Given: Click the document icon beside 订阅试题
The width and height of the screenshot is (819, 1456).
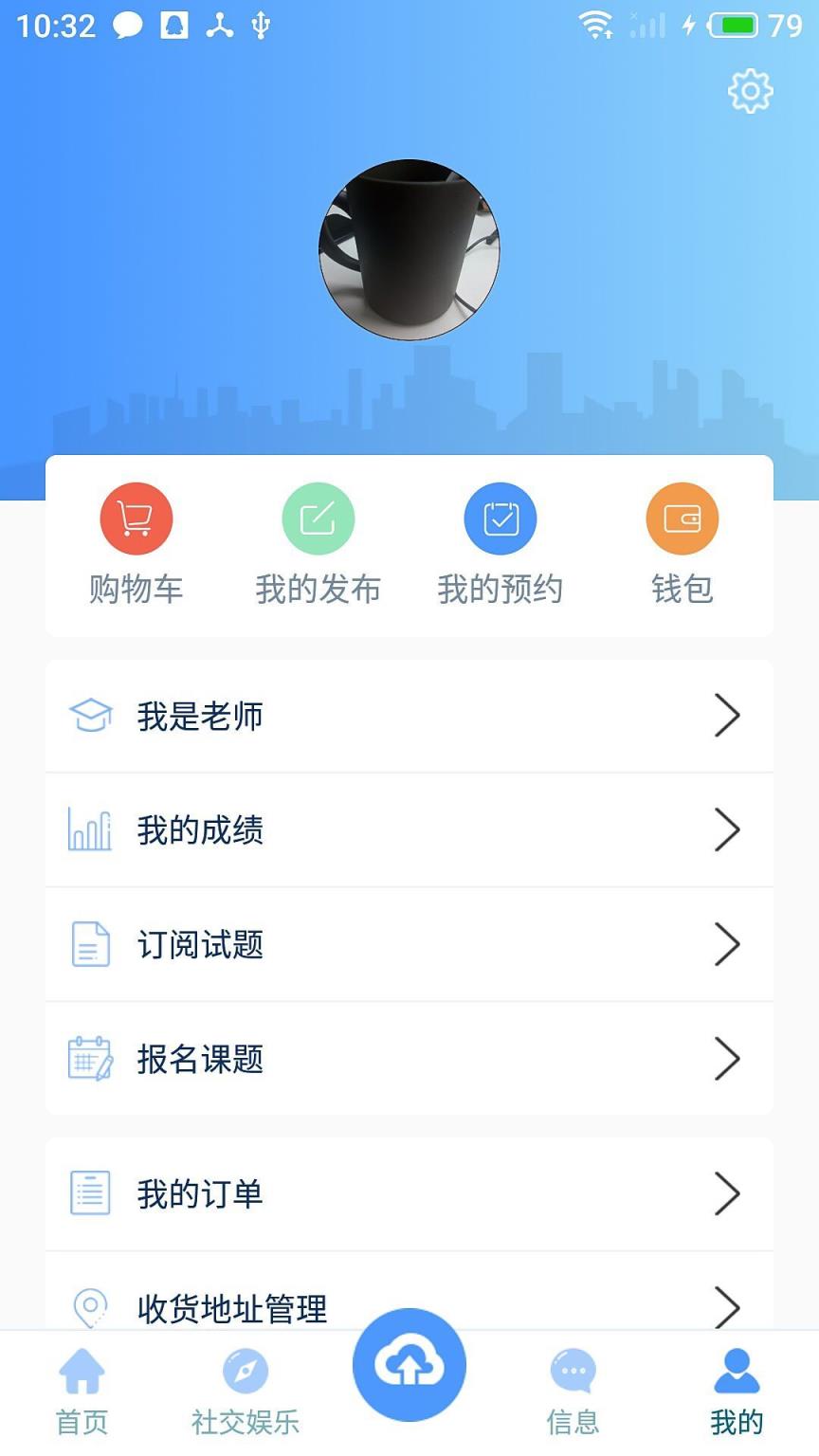Looking at the screenshot, I should [x=90, y=944].
